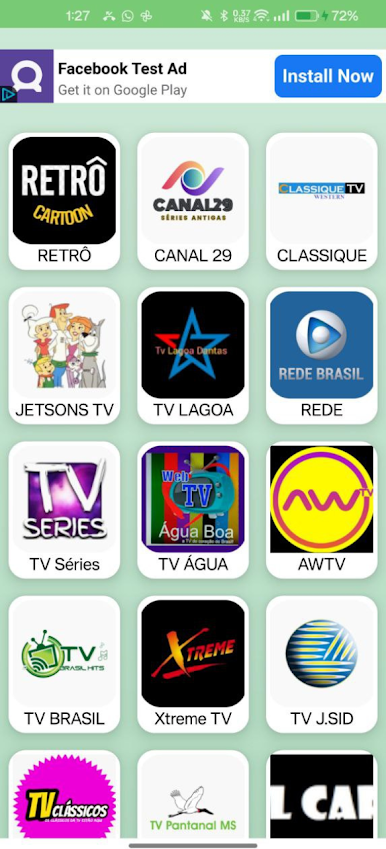Select the CLASSIQUE TV channel
The width and height of the screenshot is (386, 849).
click(x=322, y=201)
